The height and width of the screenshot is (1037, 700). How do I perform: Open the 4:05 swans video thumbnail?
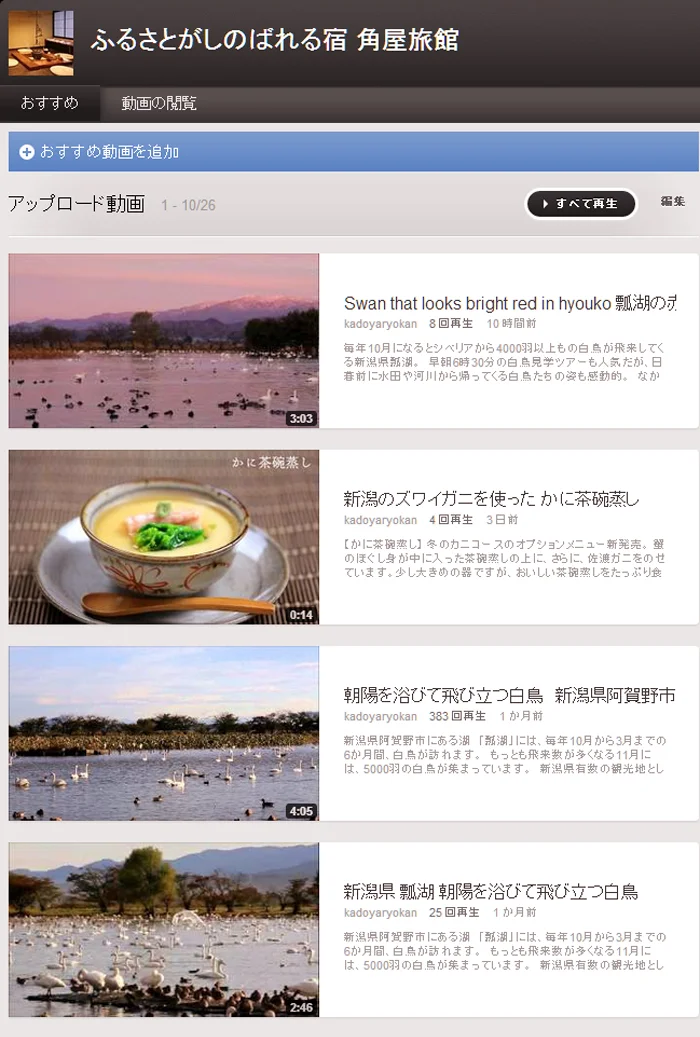point(164,733)
